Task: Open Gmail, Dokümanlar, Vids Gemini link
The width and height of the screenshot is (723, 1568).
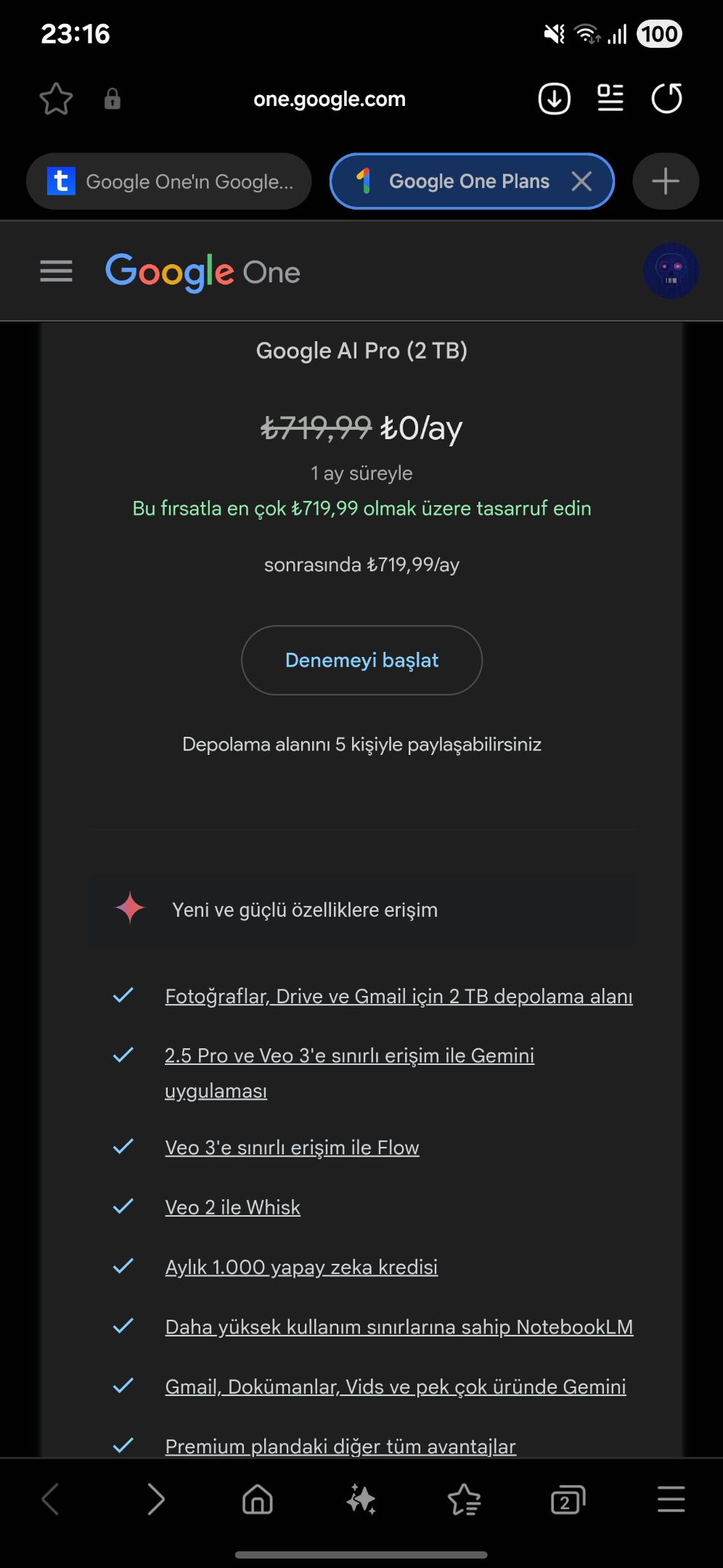Action: coord(396,1387)
